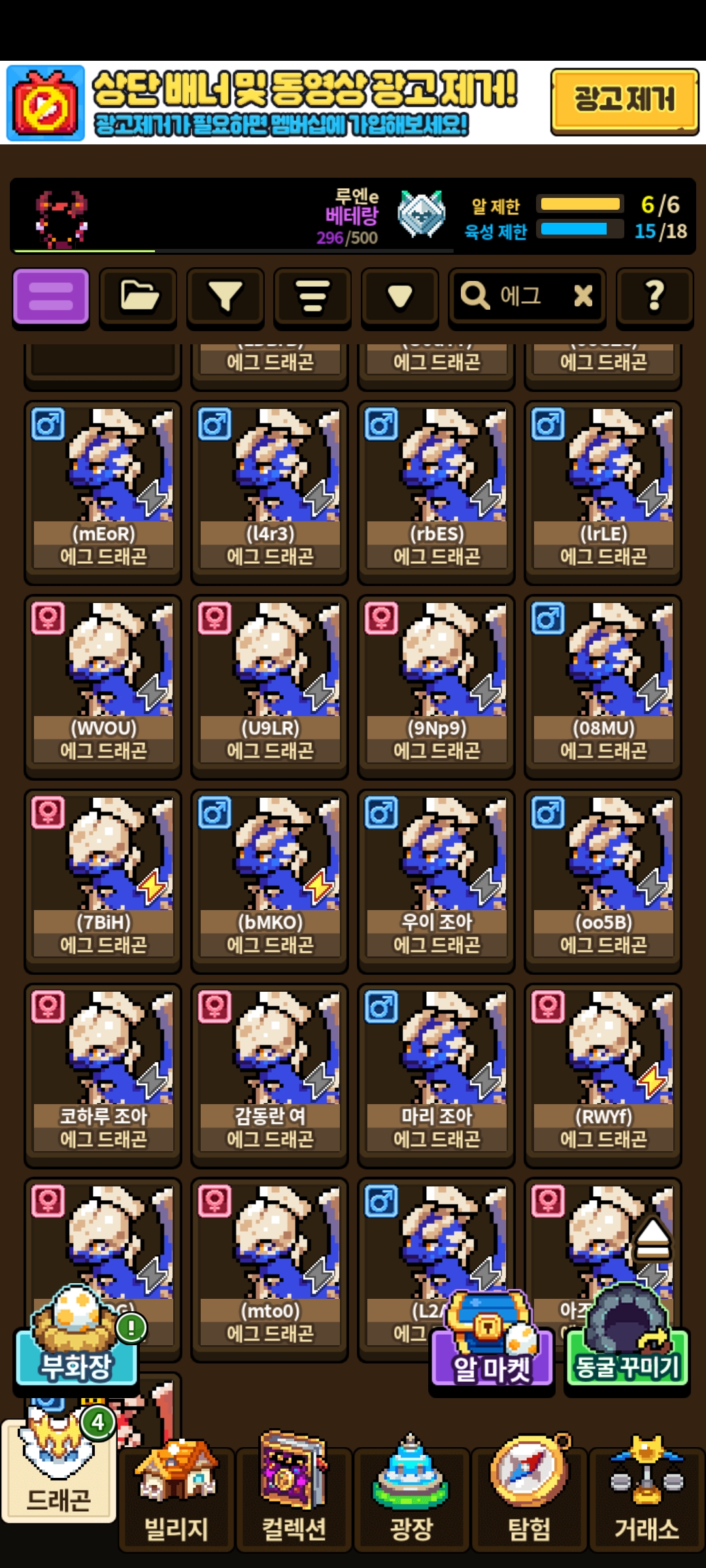The image size is (706, 1568).
Task: Open the question mark help
Action: coord(654,296)
